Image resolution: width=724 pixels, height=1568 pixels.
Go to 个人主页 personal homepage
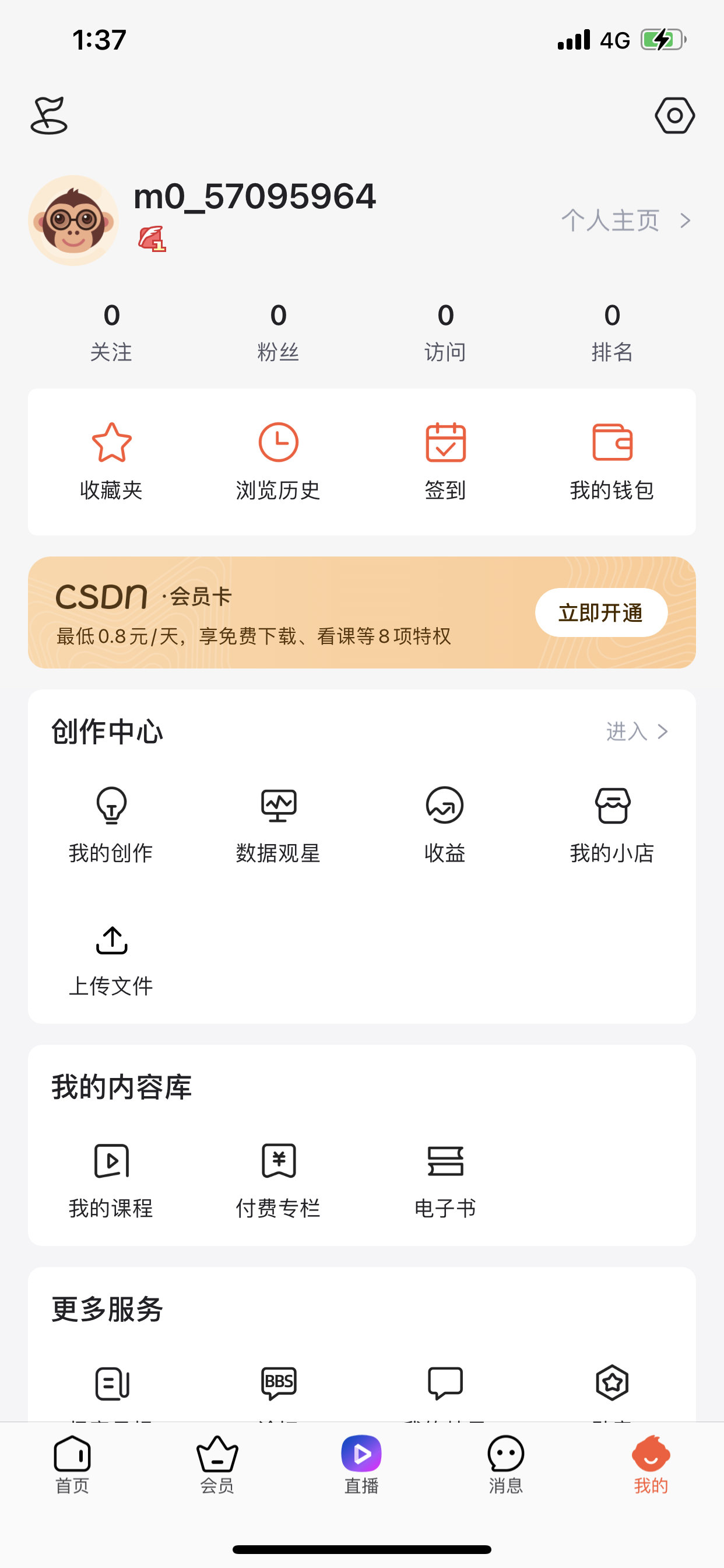625,220
